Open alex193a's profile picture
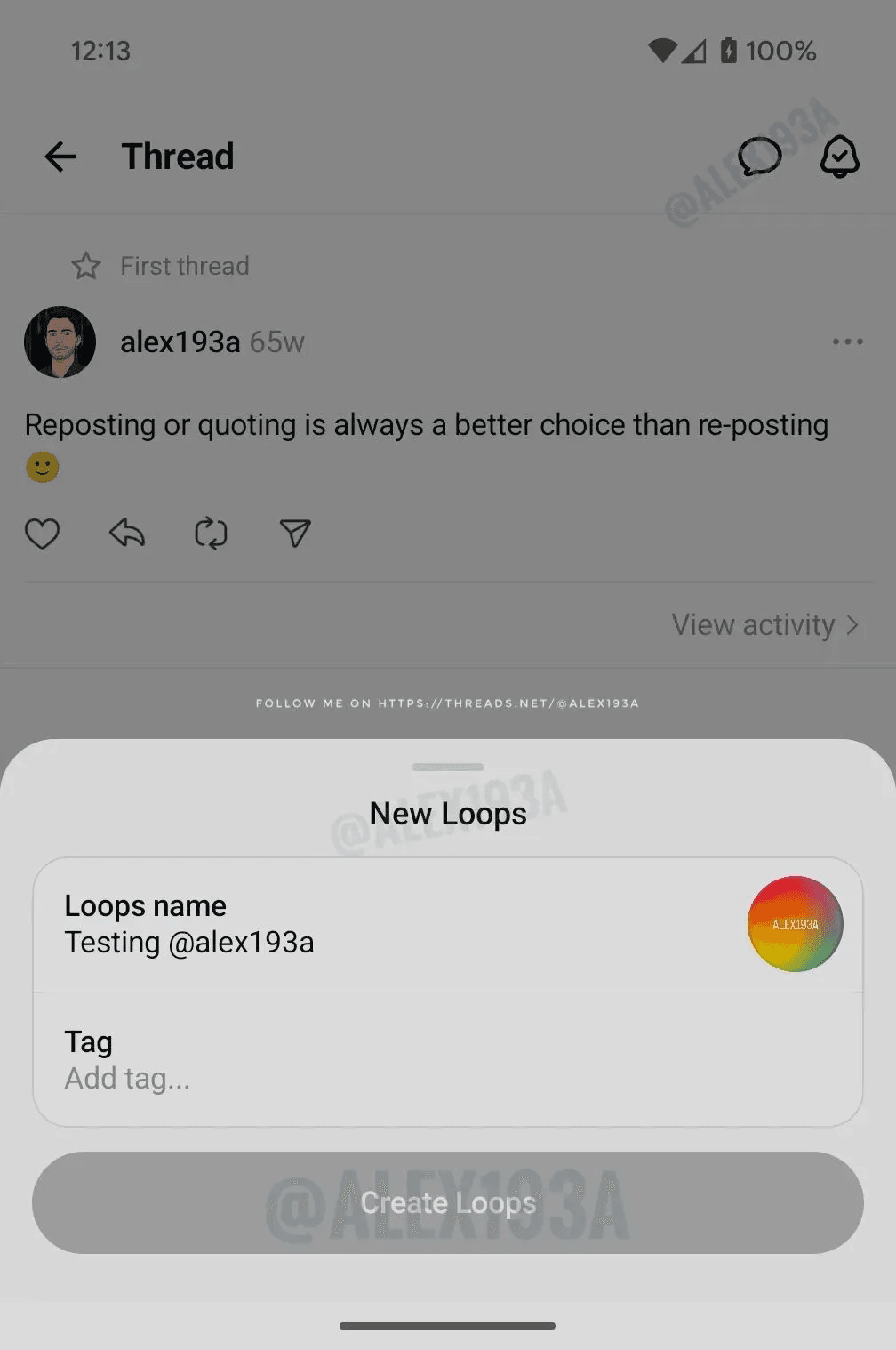 (60, 342)
